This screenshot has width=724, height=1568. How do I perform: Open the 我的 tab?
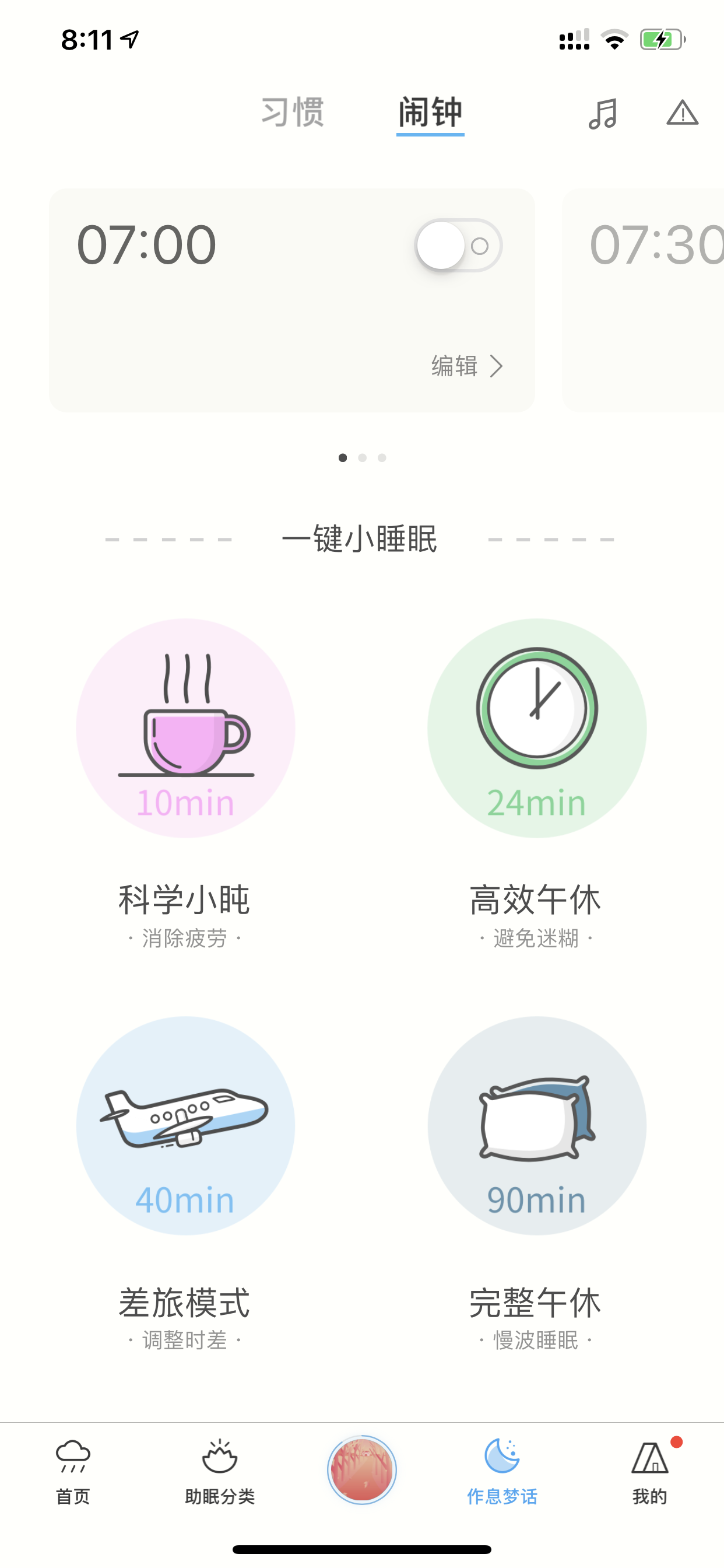tap(650, 1472)
